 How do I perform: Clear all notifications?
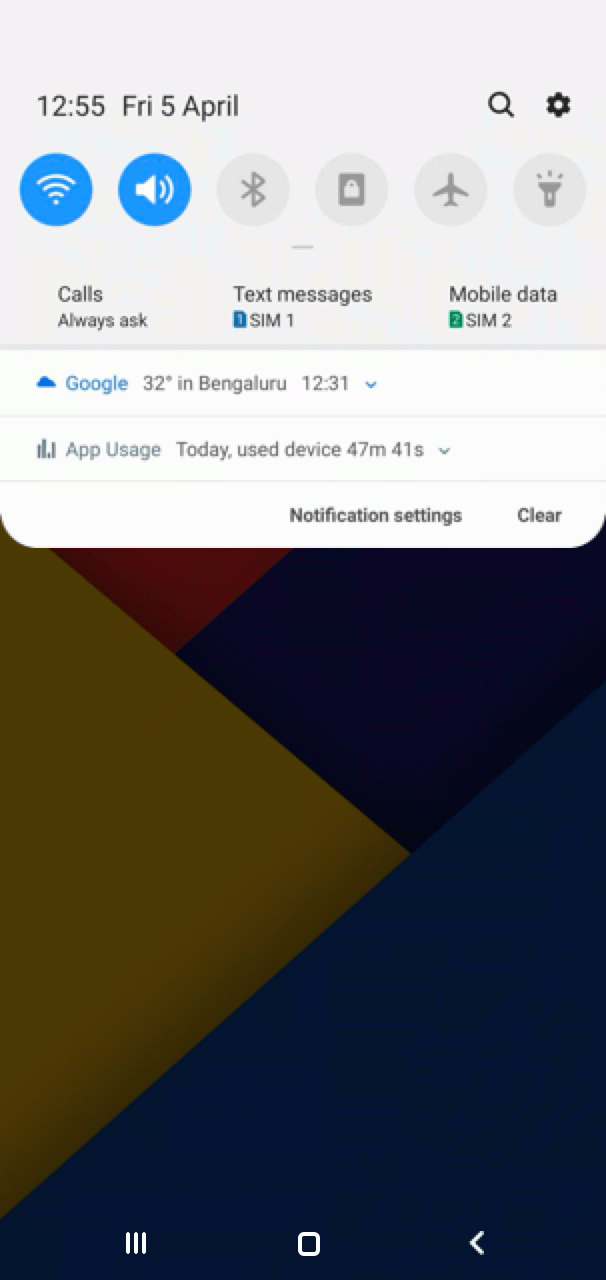point(539,515)
